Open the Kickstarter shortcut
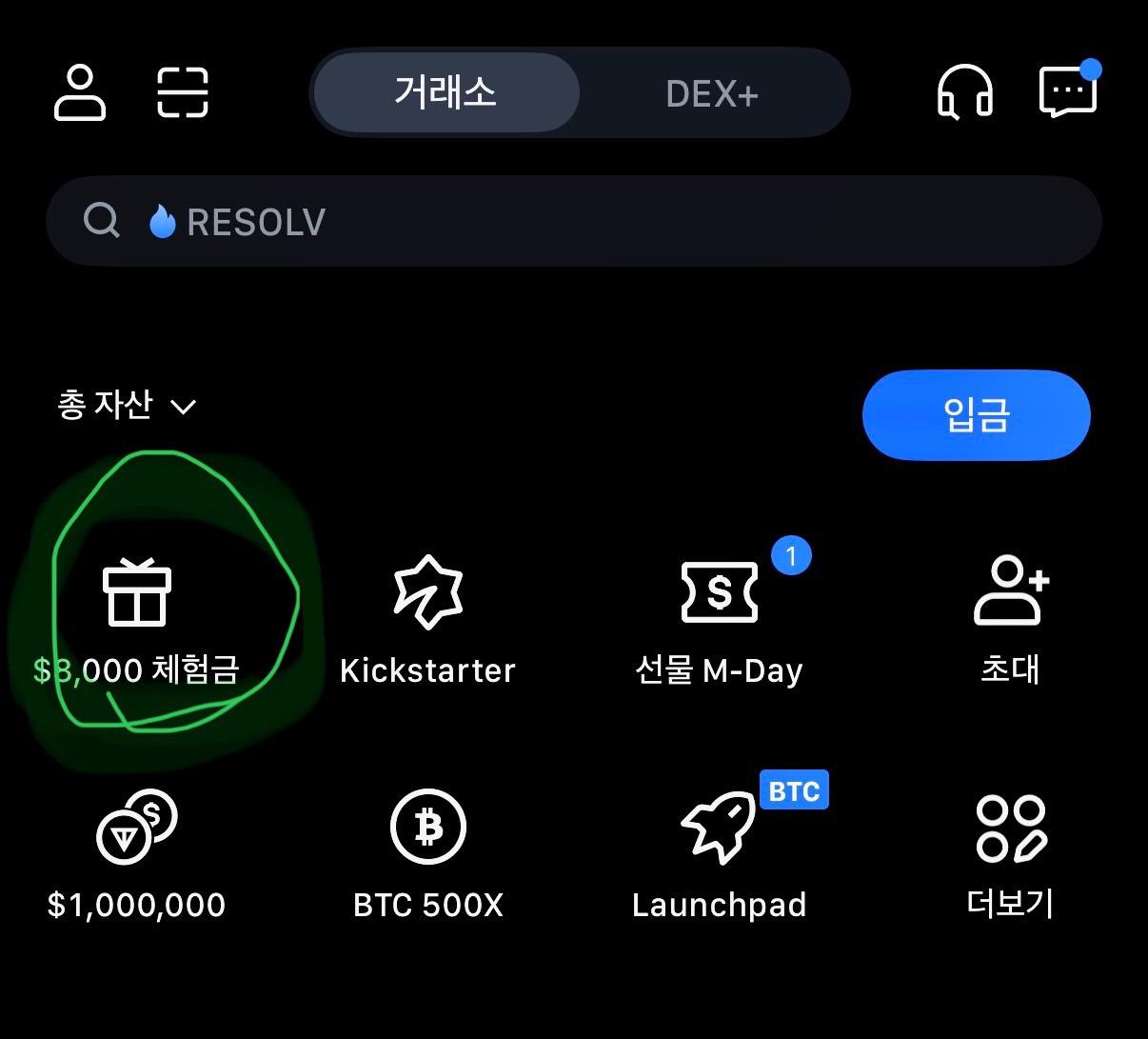1148x1039 pixels. 427,619
